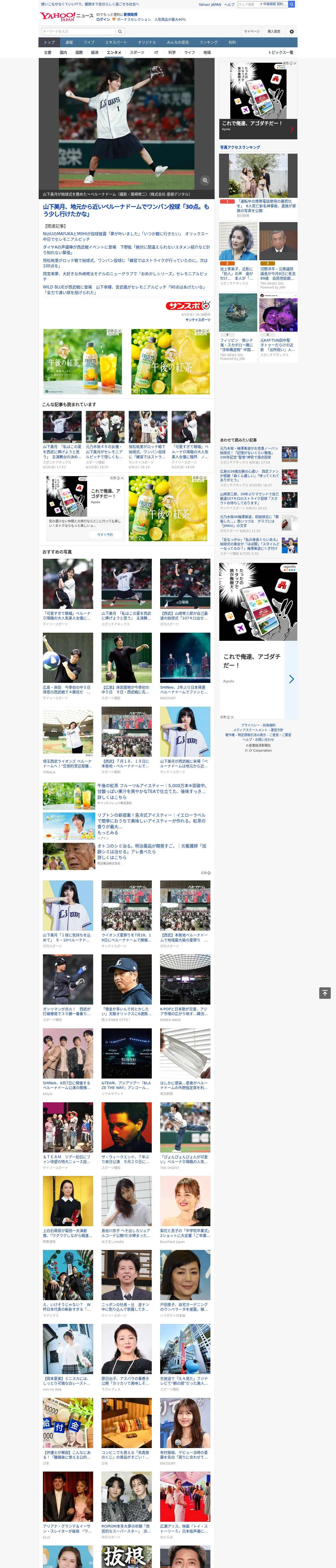Tap the keyword search input field
Image resolution: width=336 pixels, height=1568 pixels.
(78, 31)
